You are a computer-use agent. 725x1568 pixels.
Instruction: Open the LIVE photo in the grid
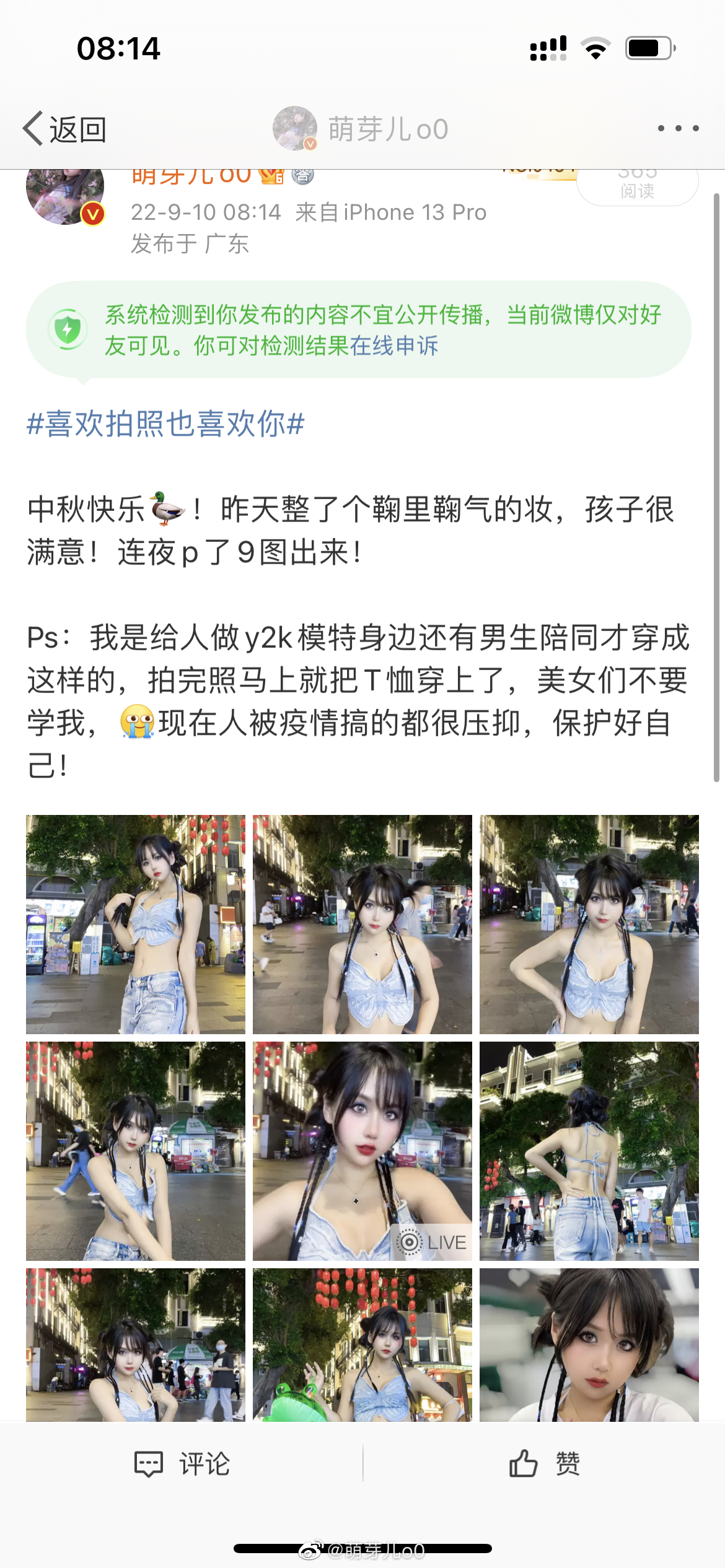(362, 1151)
